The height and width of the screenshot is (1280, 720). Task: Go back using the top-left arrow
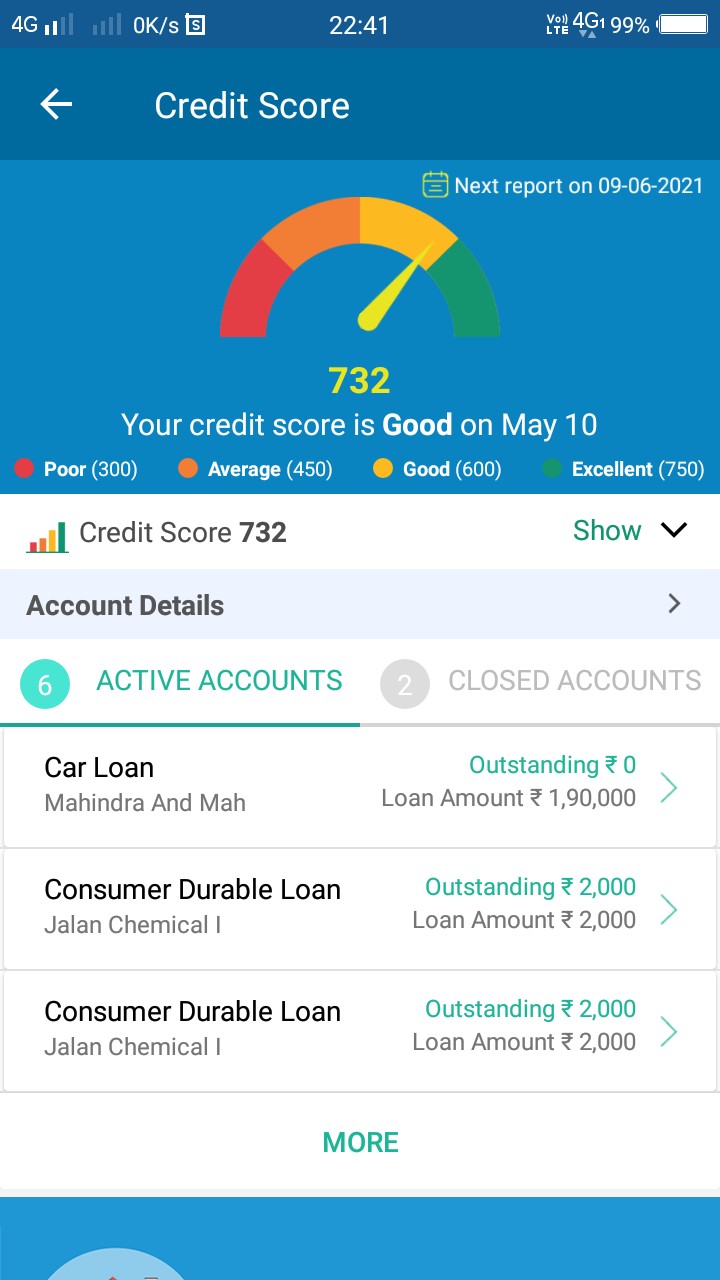56,105
